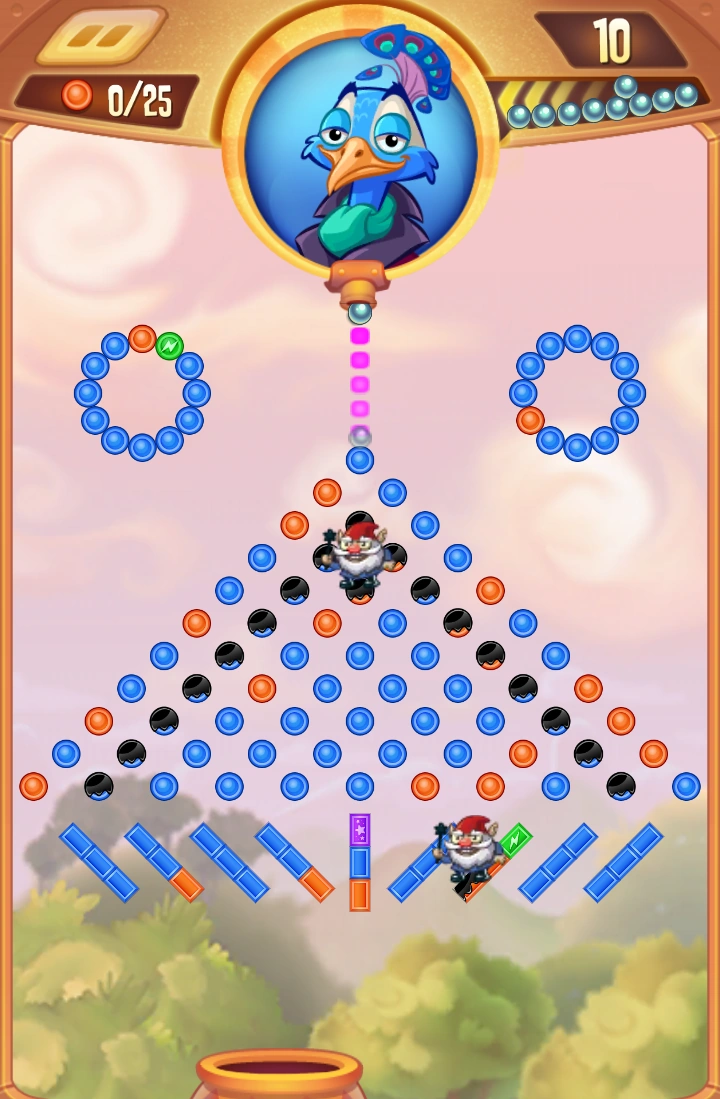Hit the purple star power brick

359,828
